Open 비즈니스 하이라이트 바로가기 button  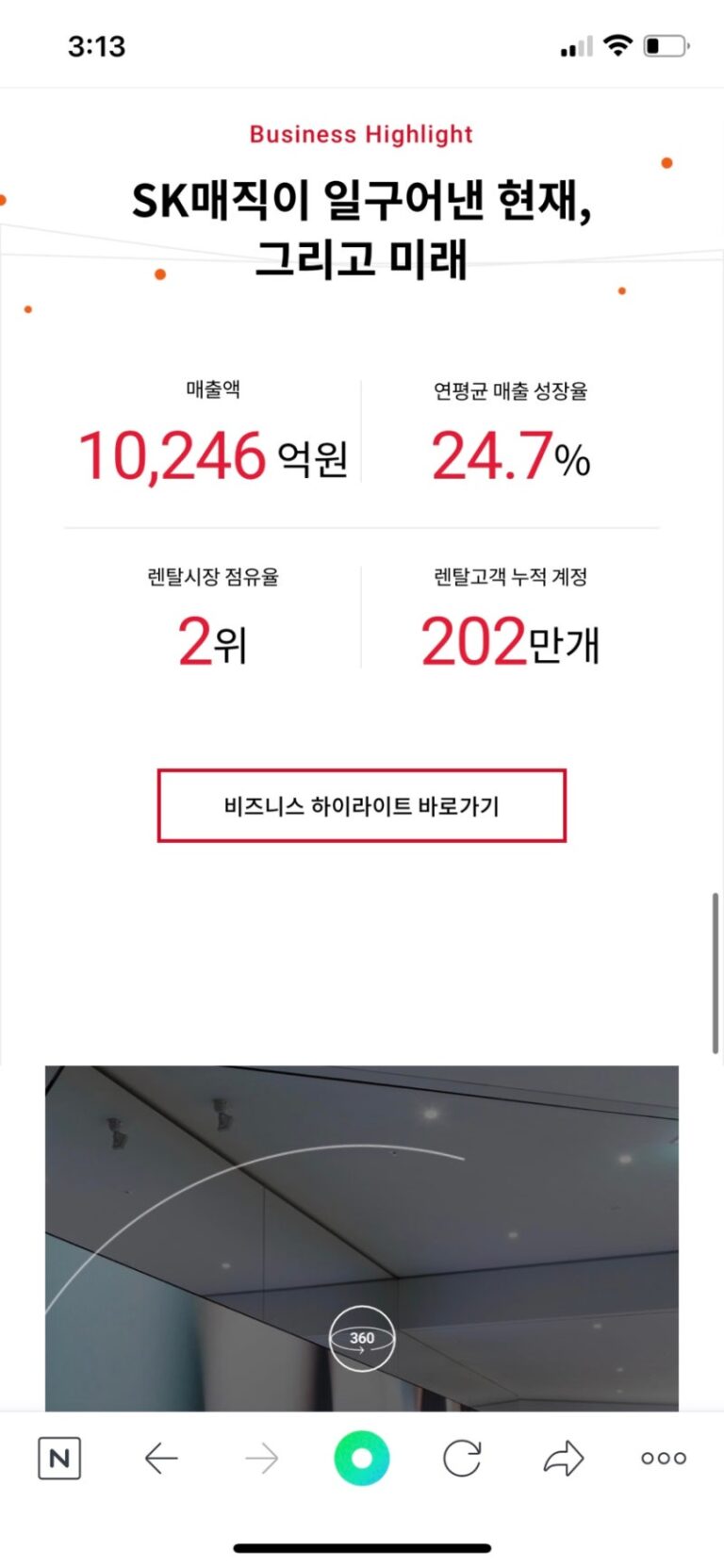361,806
